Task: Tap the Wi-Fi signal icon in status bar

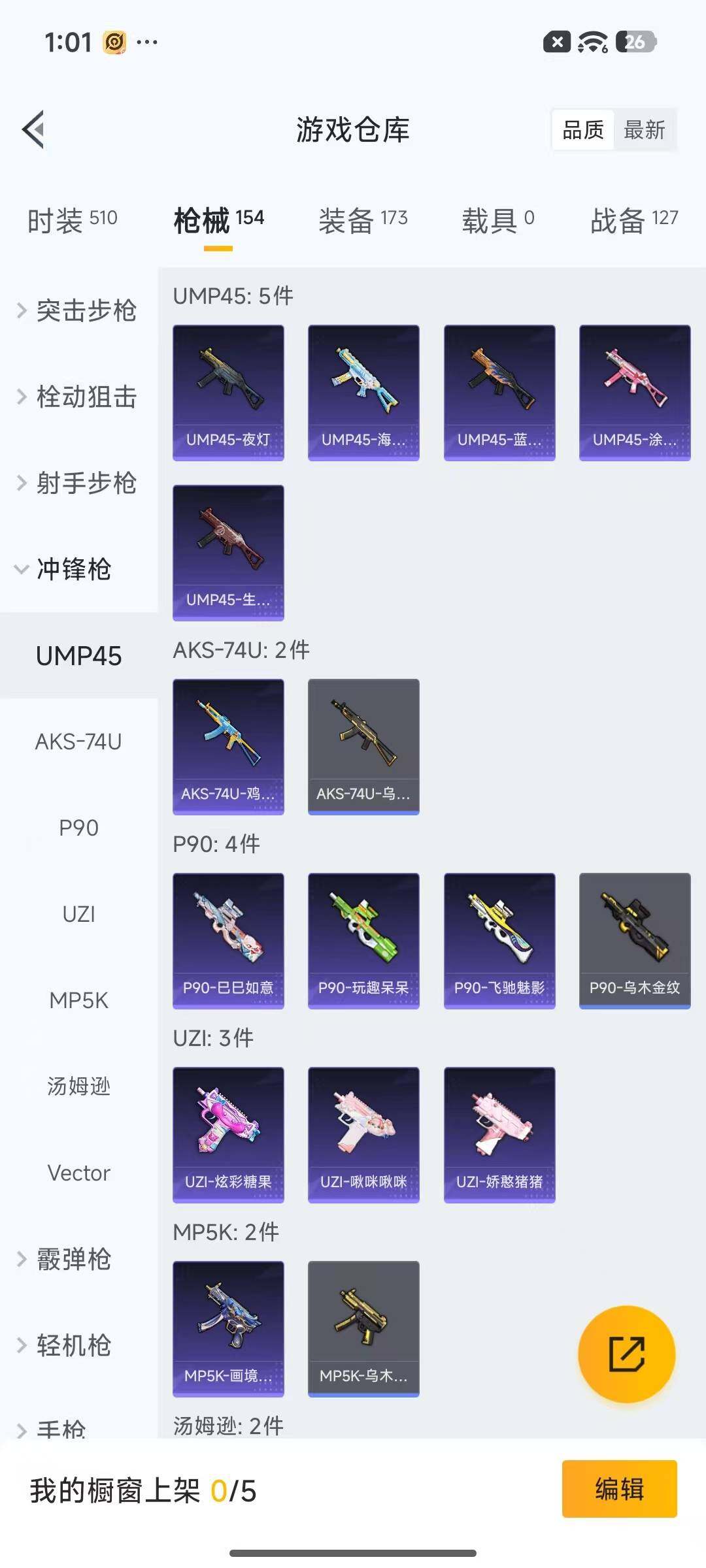Action: point(590,42)
